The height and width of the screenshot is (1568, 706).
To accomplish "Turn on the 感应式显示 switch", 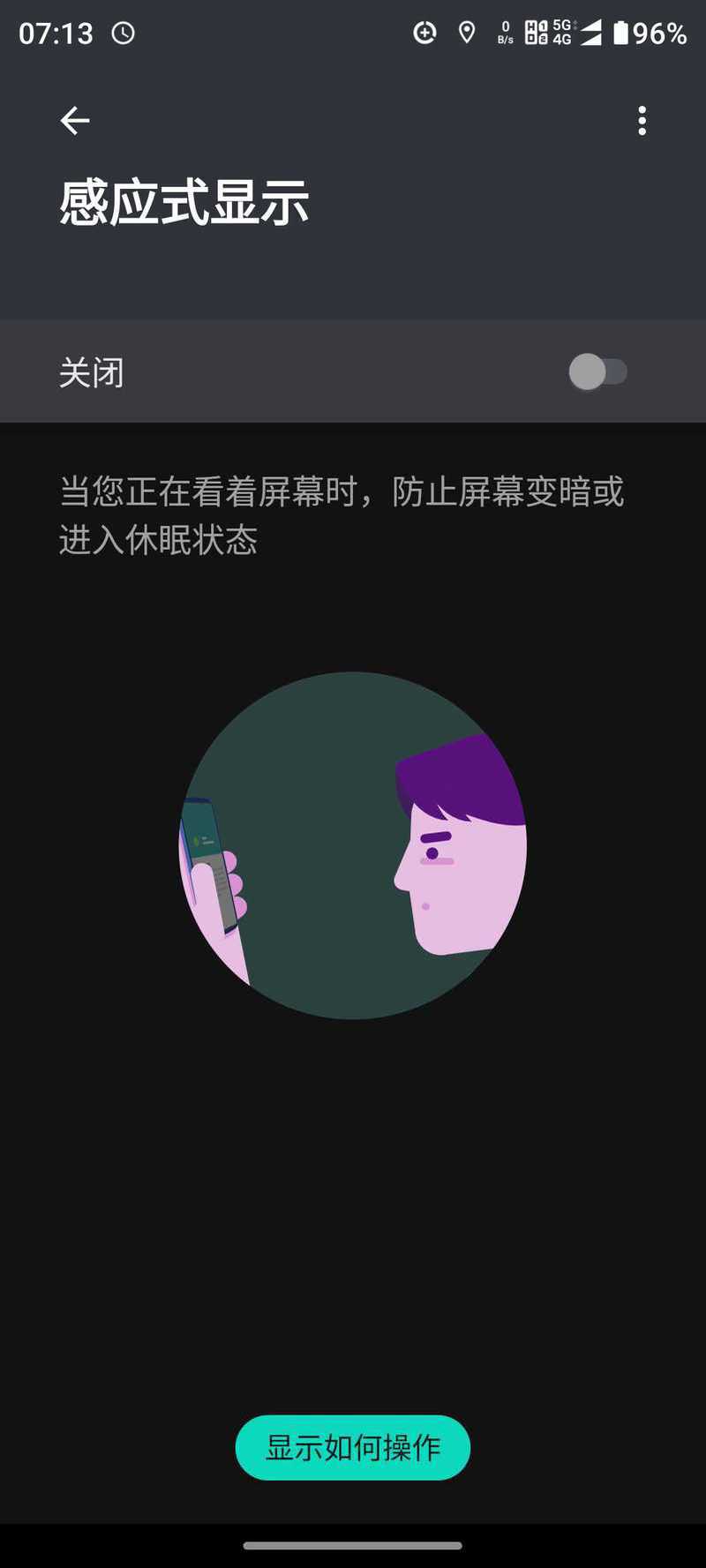I will point(598,372).
